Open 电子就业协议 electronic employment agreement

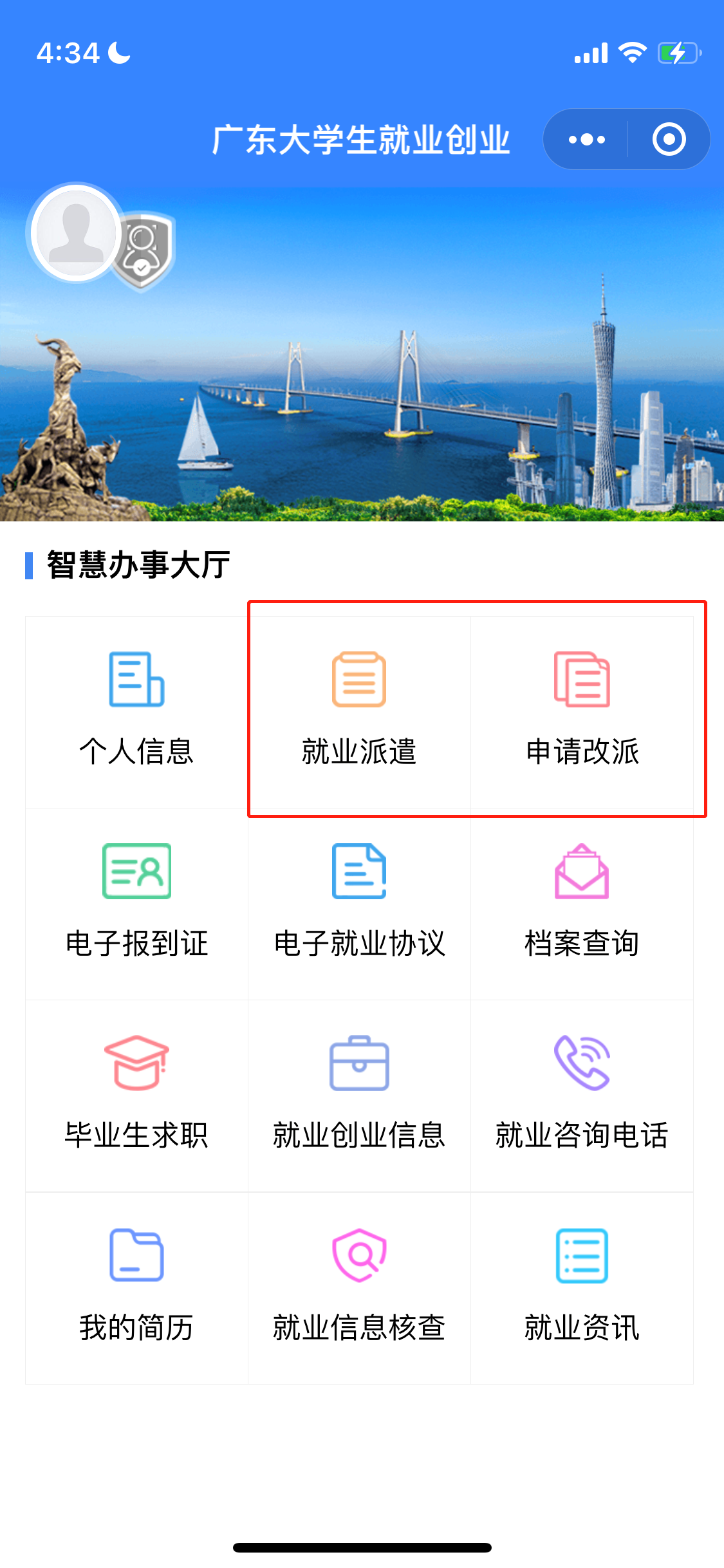point(359,902)
